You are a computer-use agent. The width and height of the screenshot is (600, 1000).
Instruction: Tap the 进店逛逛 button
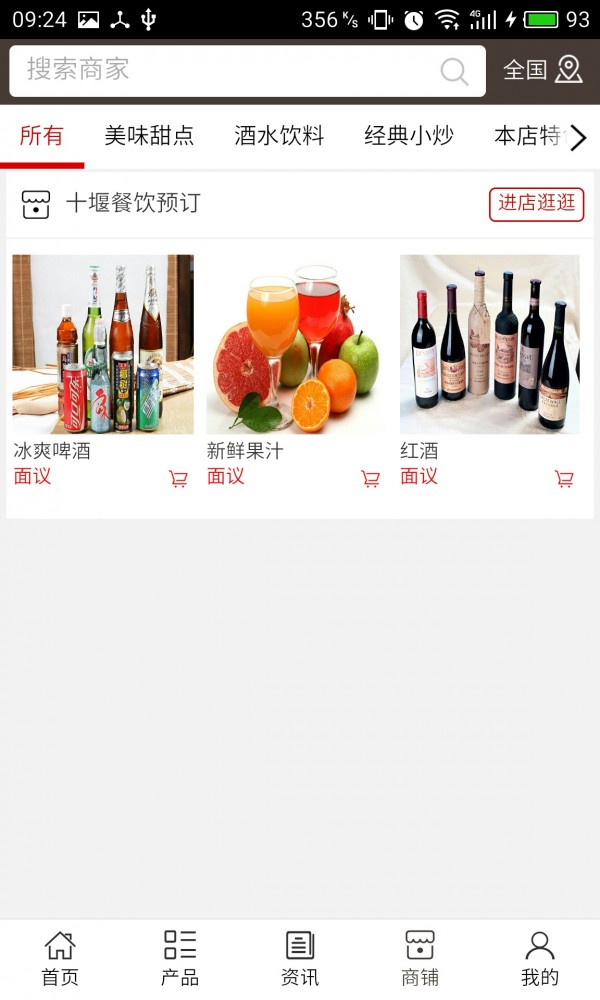click(x=537, y=203)
